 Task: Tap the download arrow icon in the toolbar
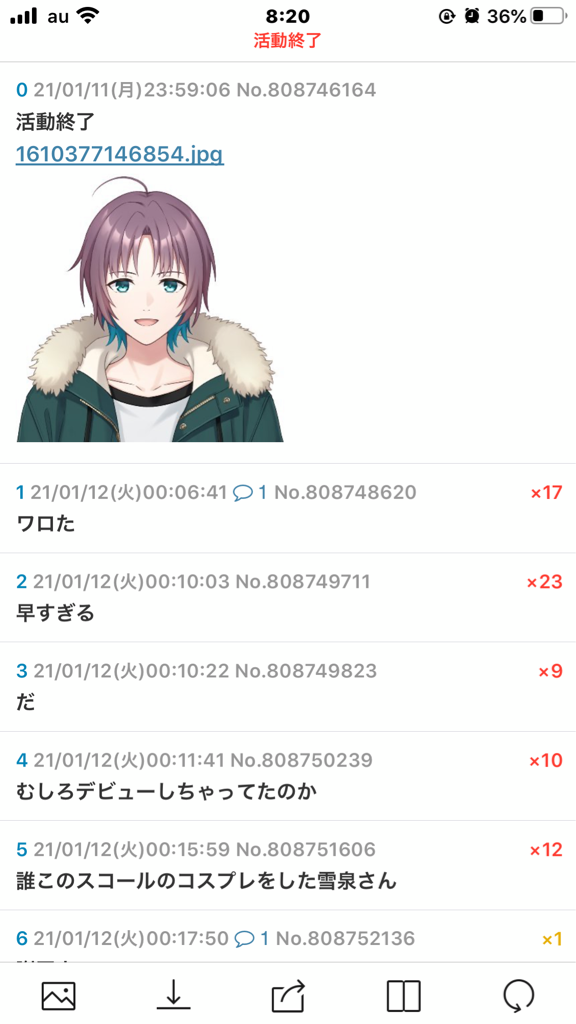[174, 996]
